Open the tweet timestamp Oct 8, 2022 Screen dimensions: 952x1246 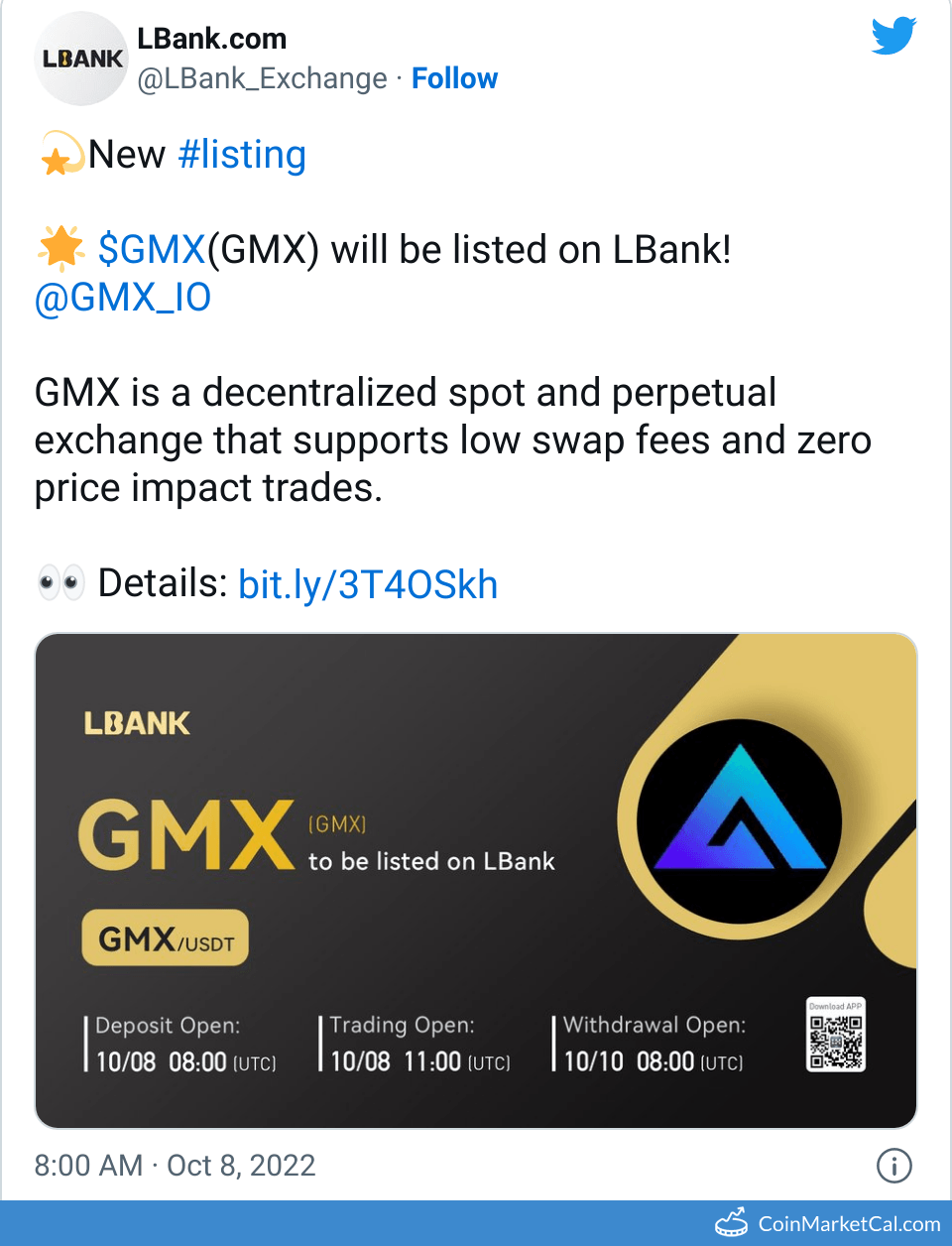[175, 1165]
